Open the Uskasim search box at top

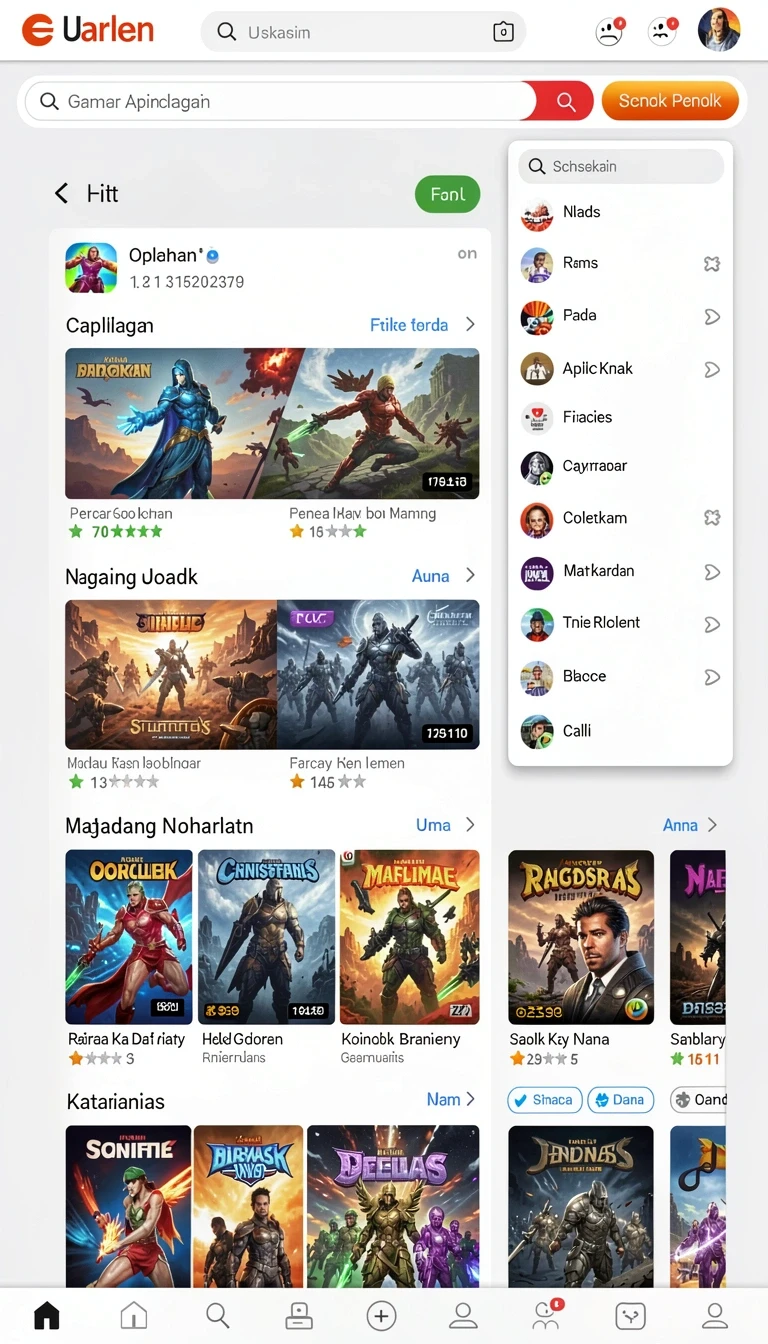363,32
